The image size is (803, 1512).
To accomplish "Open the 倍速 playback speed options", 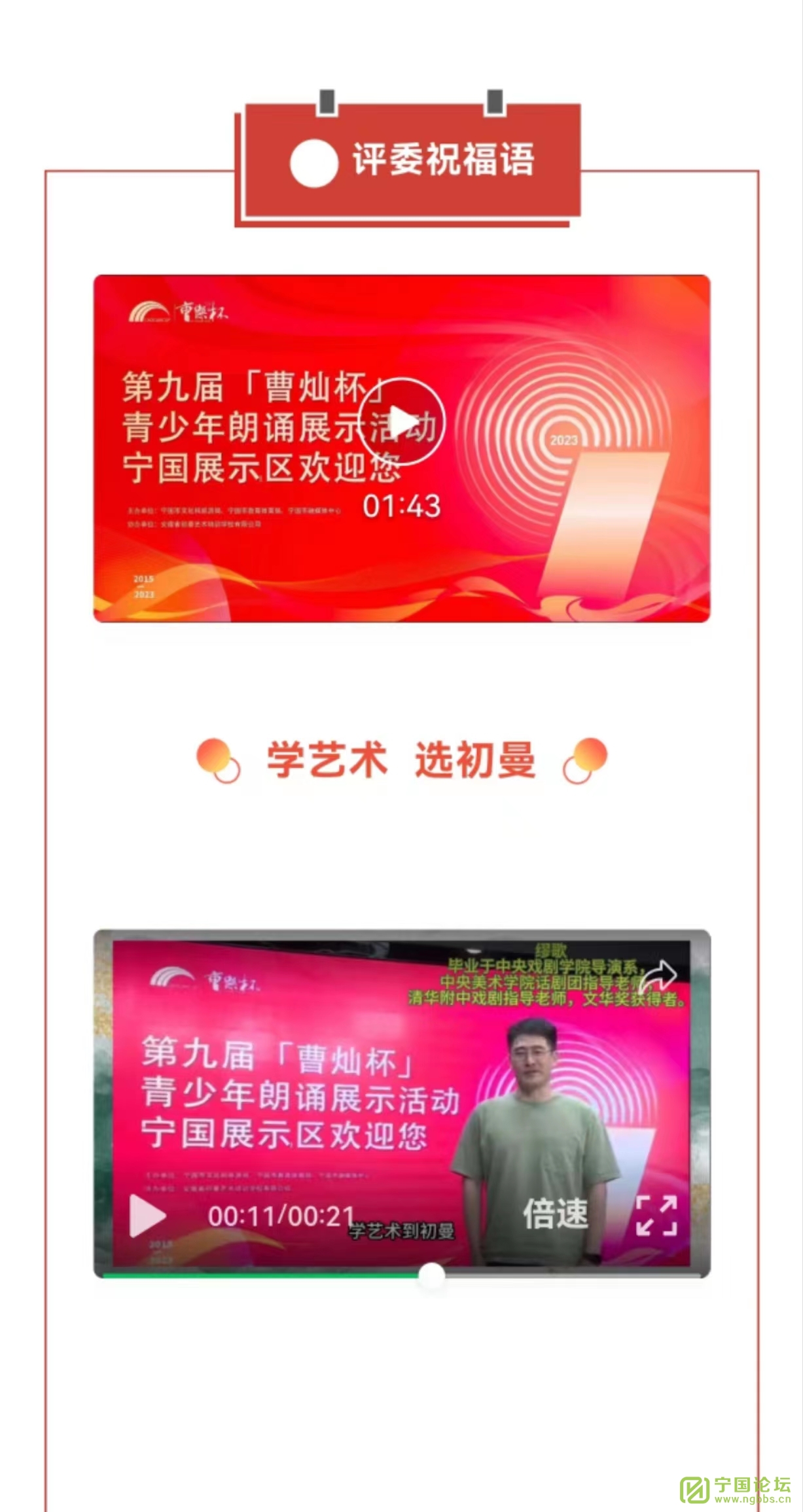I will (555, 1214).
